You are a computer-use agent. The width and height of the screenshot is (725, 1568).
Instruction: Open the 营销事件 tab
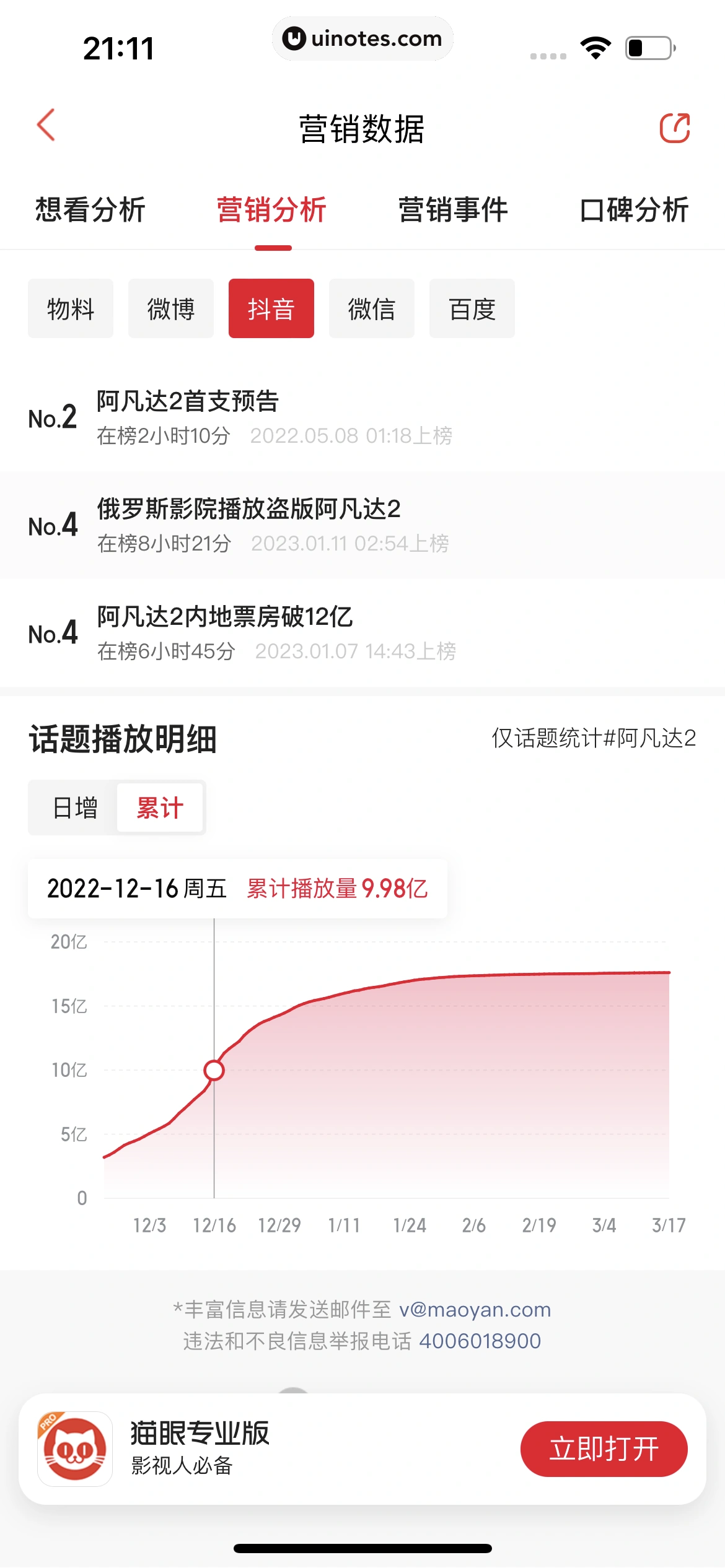(453, 210)
